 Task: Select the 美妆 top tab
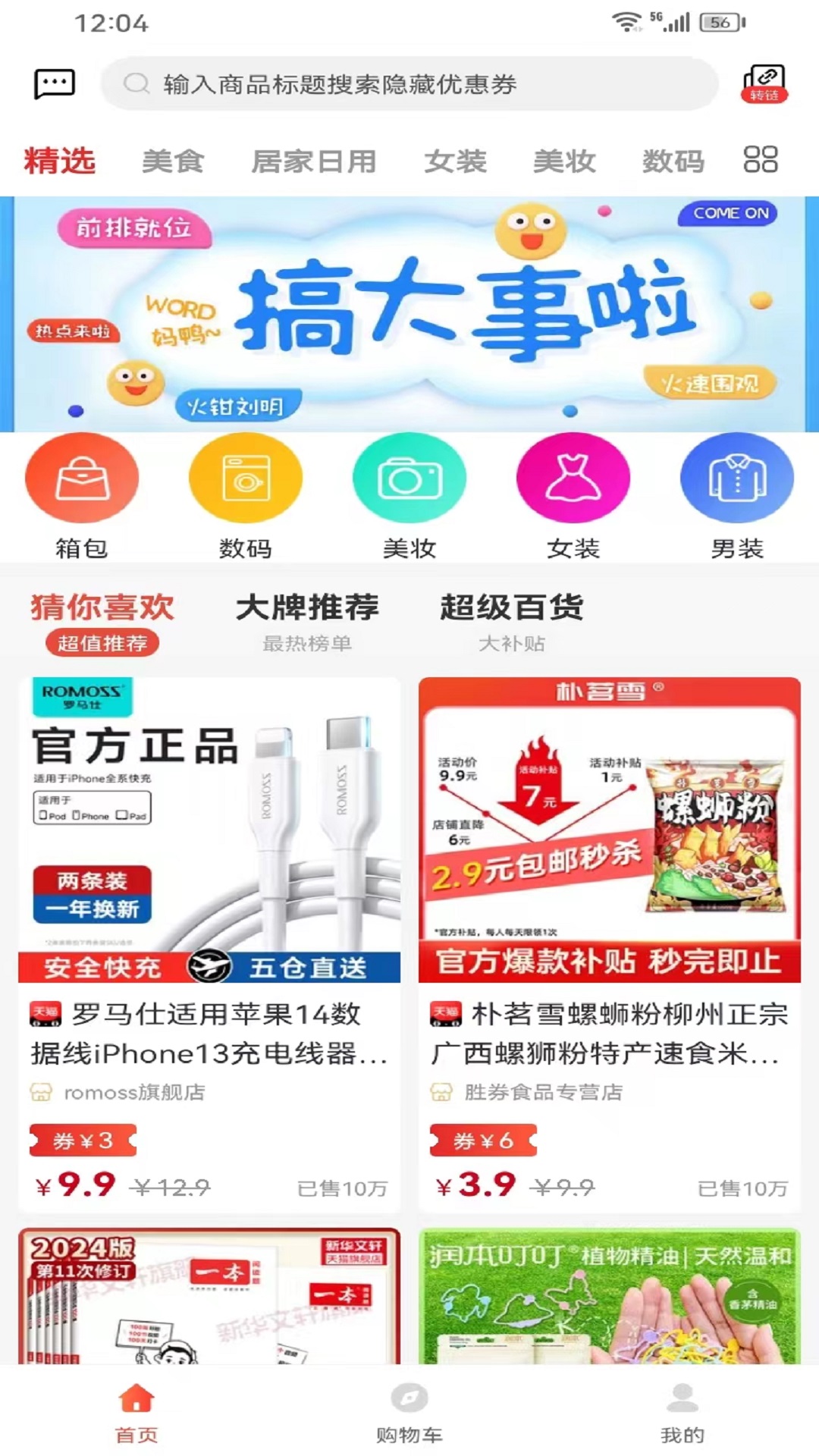click(x=564, y=161)
